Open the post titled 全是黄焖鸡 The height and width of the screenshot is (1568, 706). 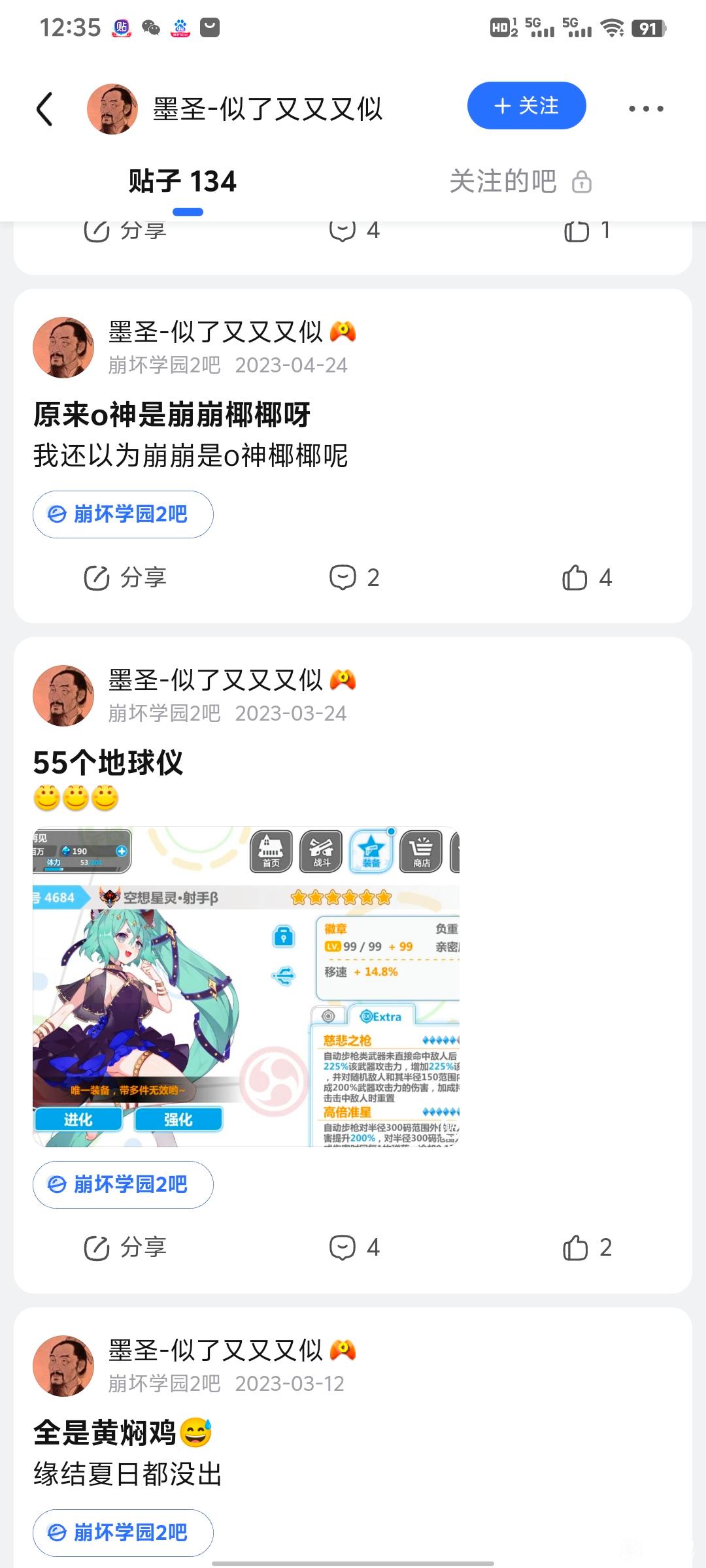[x=122, y=1433]
